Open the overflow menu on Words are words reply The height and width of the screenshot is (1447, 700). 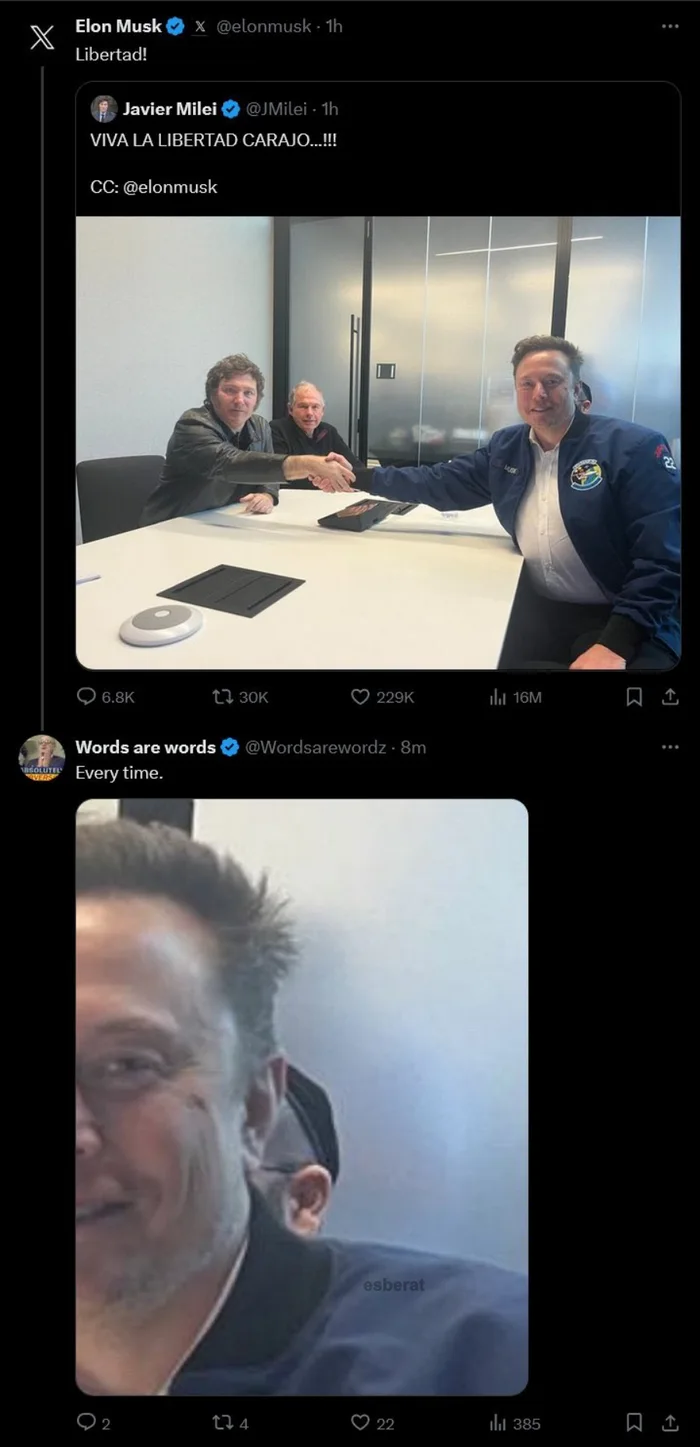pos(670,746)
